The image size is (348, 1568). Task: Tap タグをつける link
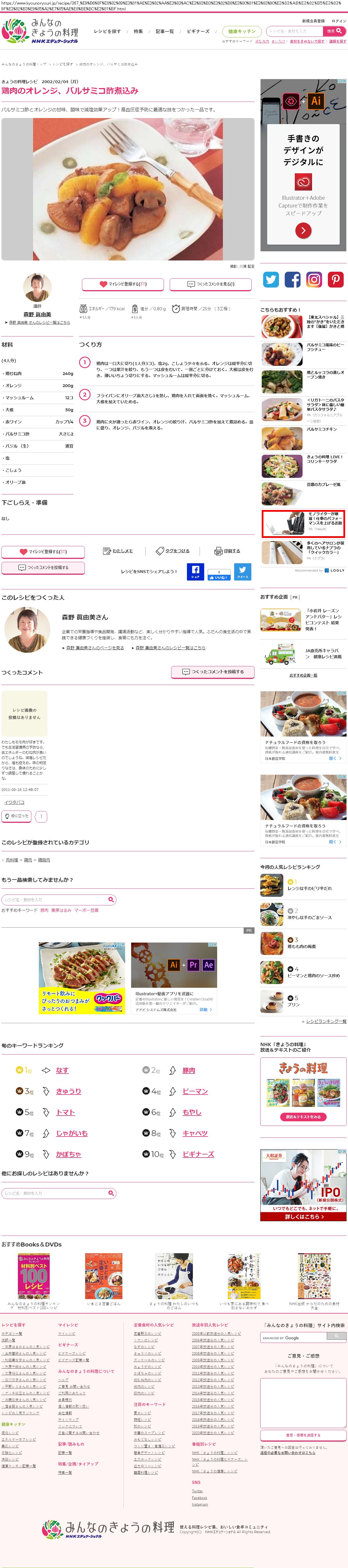coord(173,551)
